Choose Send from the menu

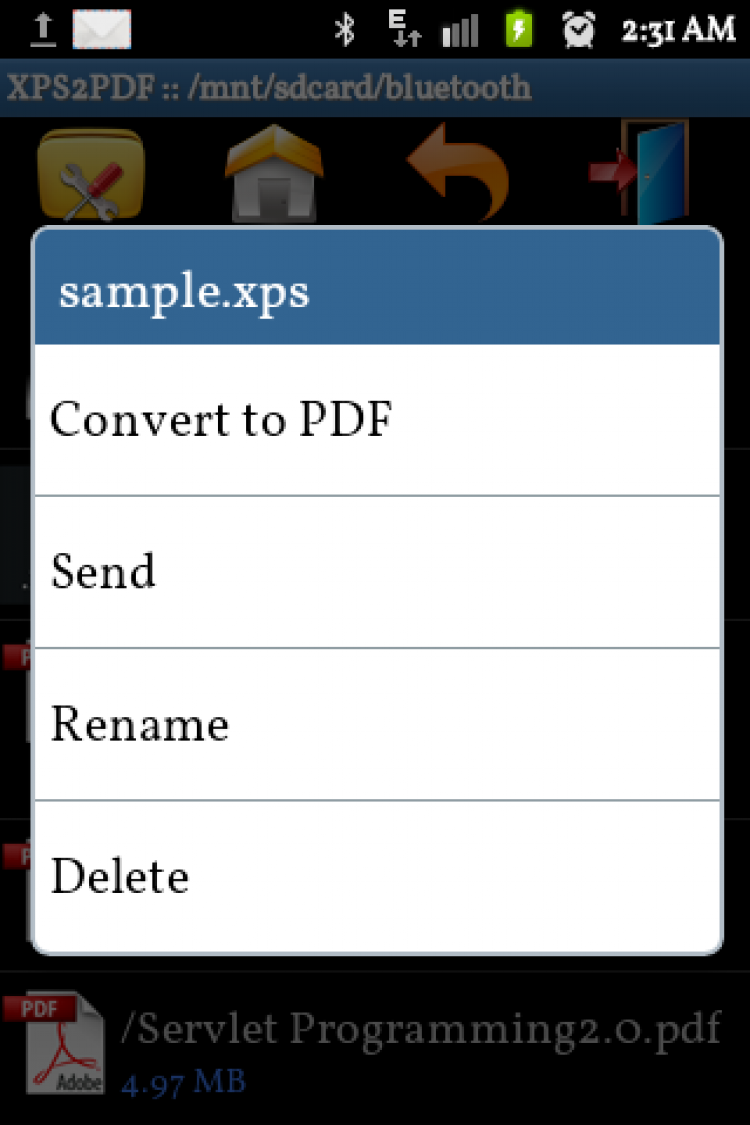tap(377, 572)
